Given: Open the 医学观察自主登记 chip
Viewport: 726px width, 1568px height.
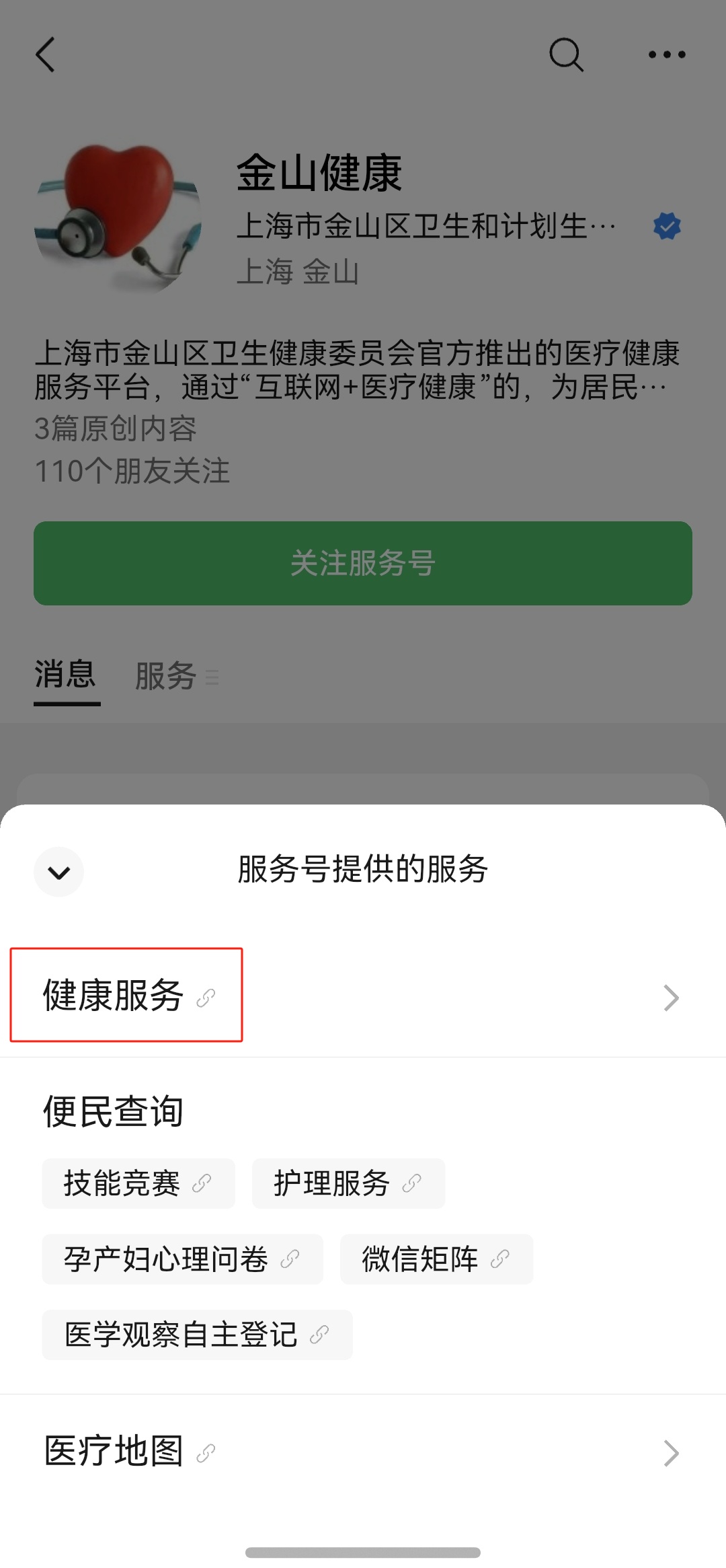Looking at the screenshot, I should coord(196,1335).
